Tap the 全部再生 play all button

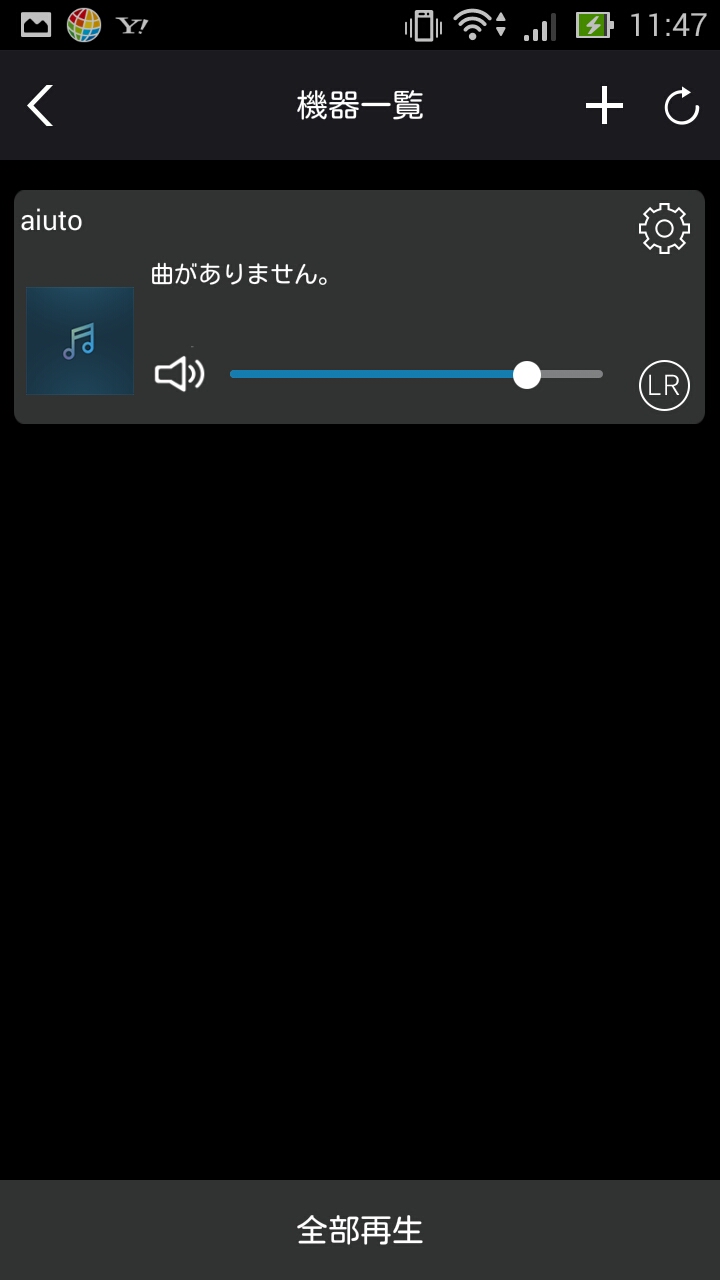[x=360, y=1230]
